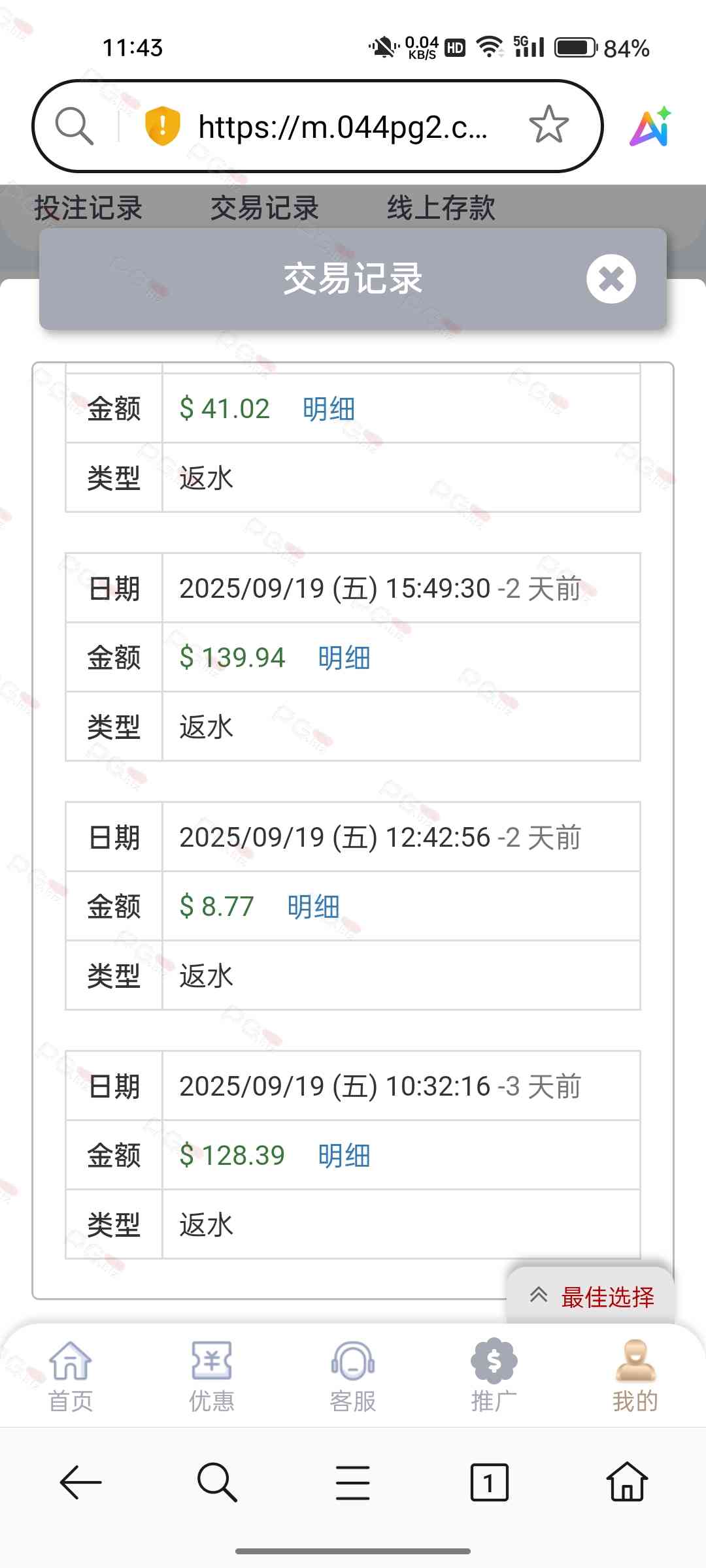Screen dimensions: 706x1568
Task: Open the 客服 tab
Action: [353, 1375]
